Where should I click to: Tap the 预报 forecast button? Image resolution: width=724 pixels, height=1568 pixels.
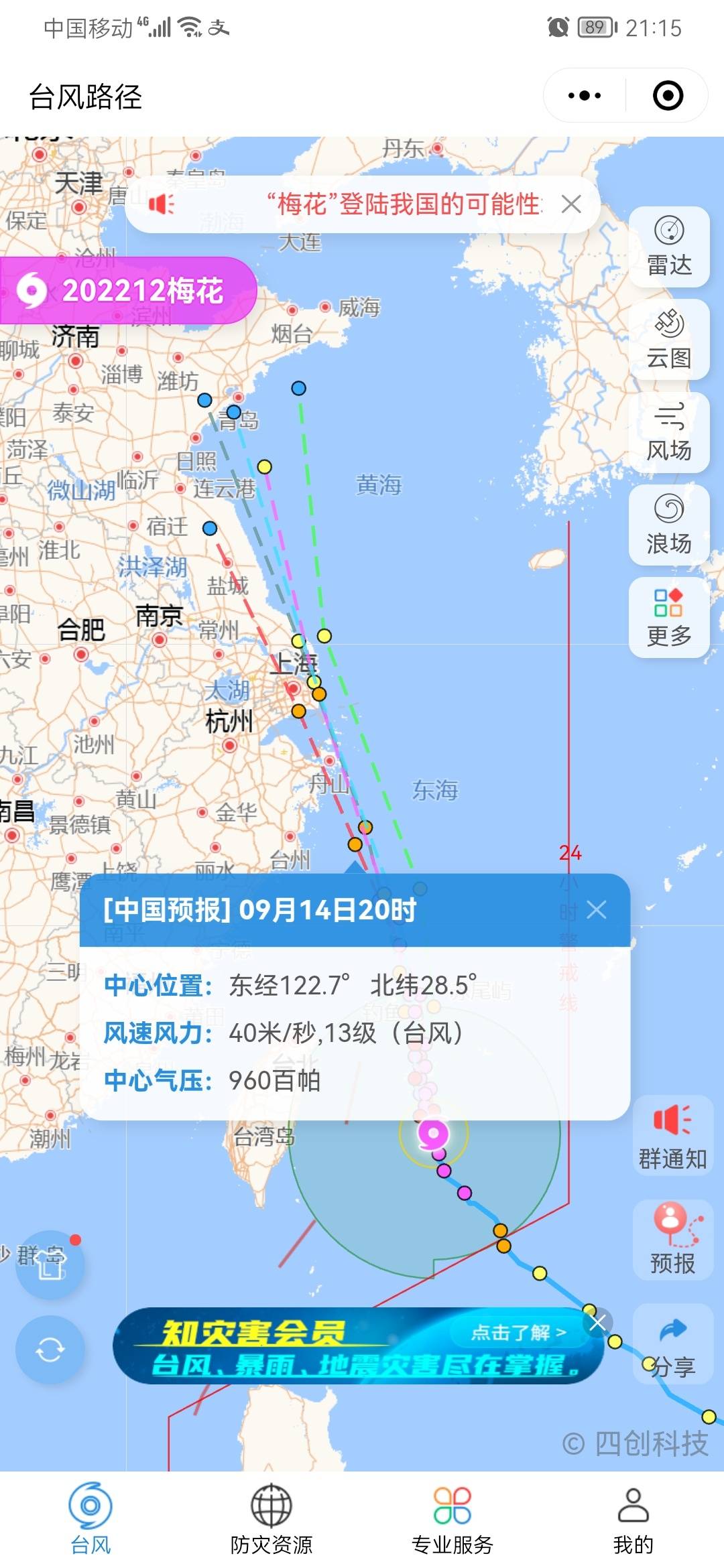coord(672,1240)
